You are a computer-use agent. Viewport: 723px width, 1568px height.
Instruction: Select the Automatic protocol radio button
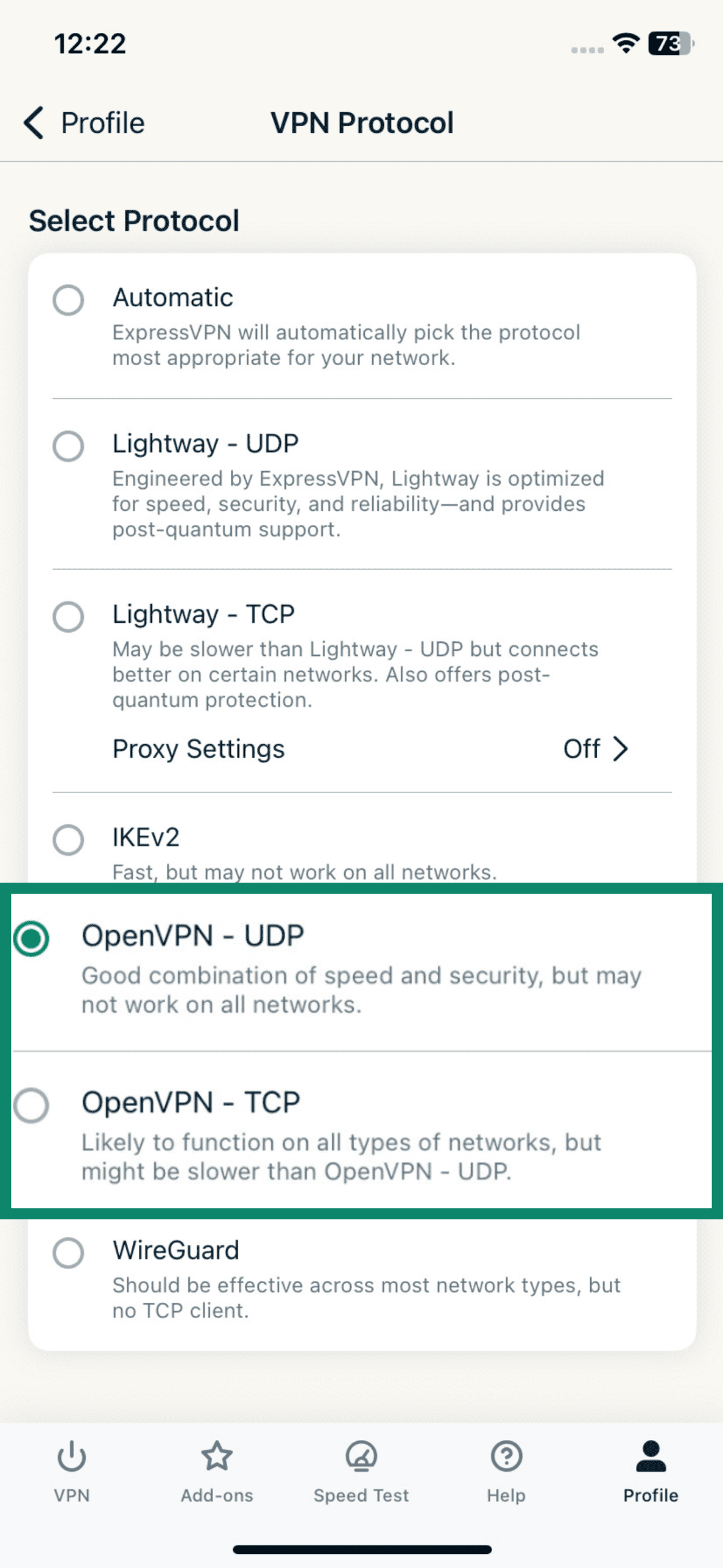point(69,300)
